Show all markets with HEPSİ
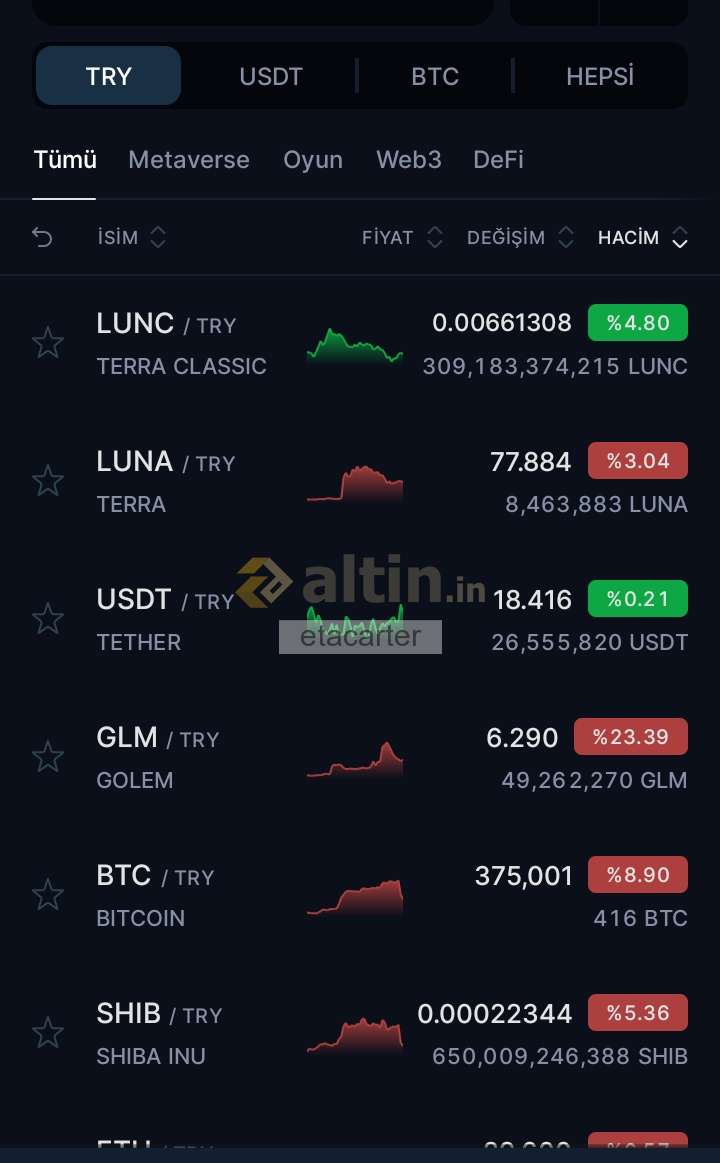The image size is (720, 1163). tap(600, 76)
